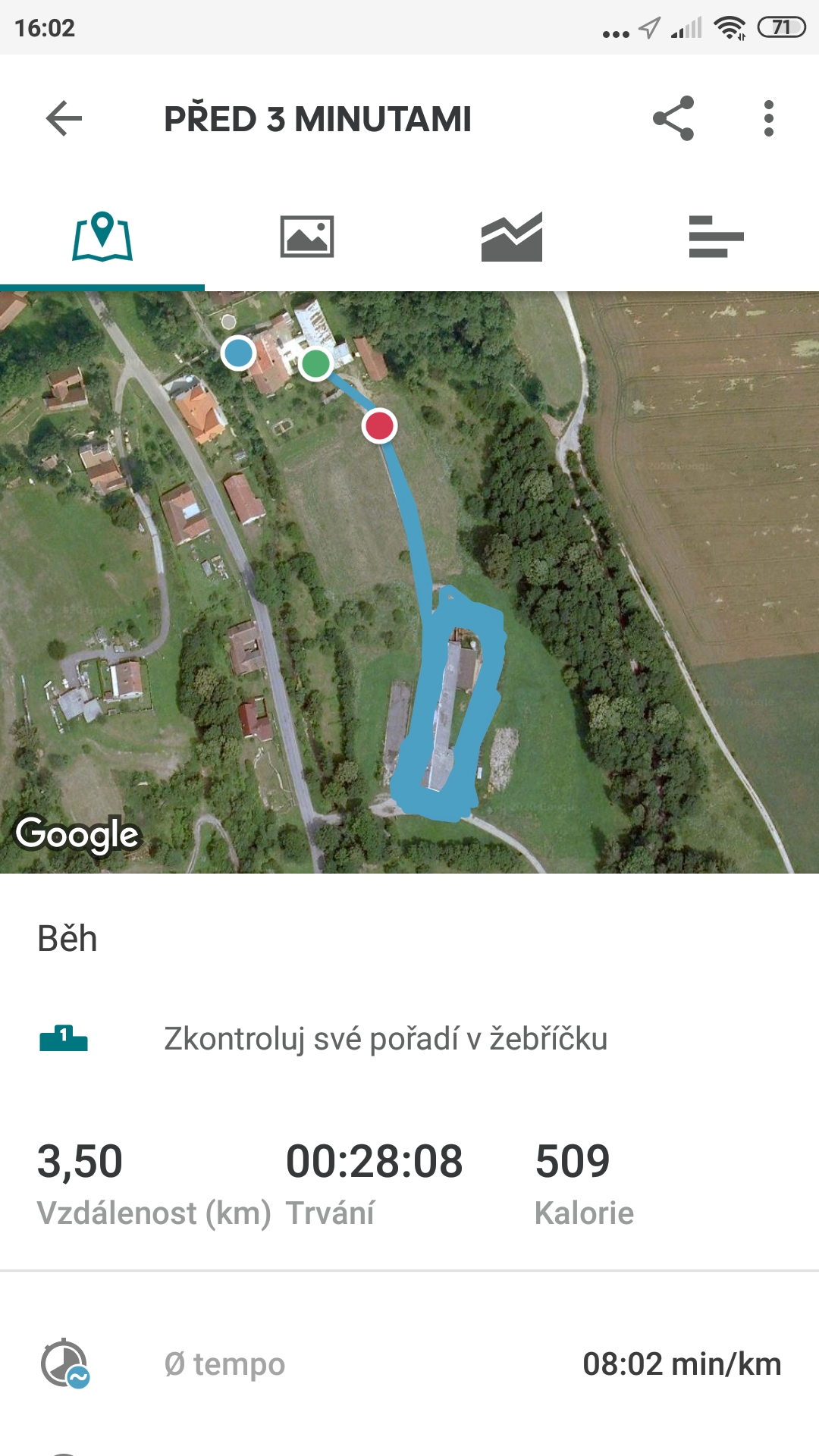Switch to the splits bars tab
This screenshot has height=1456, width=819.
pyautogui.click(x=717, y=237)
